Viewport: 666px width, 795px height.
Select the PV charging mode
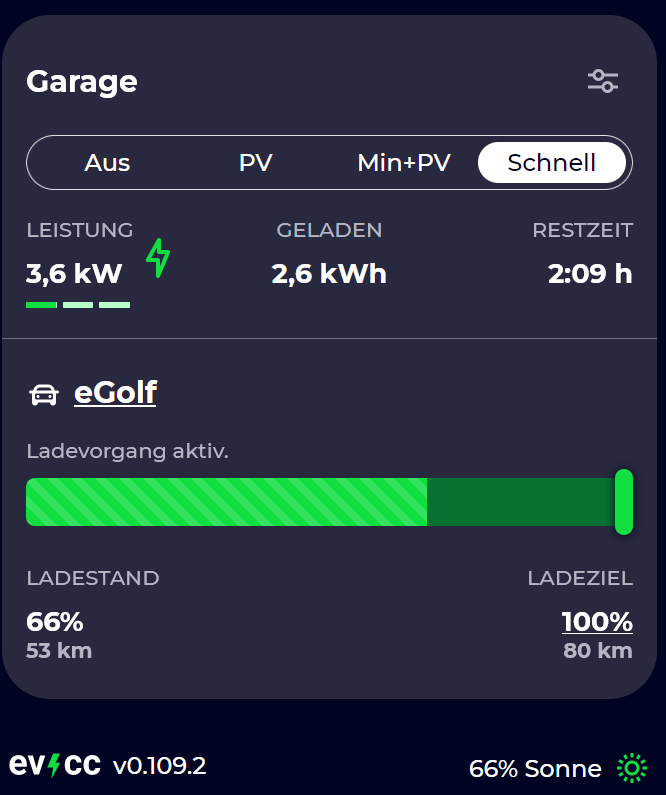pyautogui.click(x=256, y=163)
